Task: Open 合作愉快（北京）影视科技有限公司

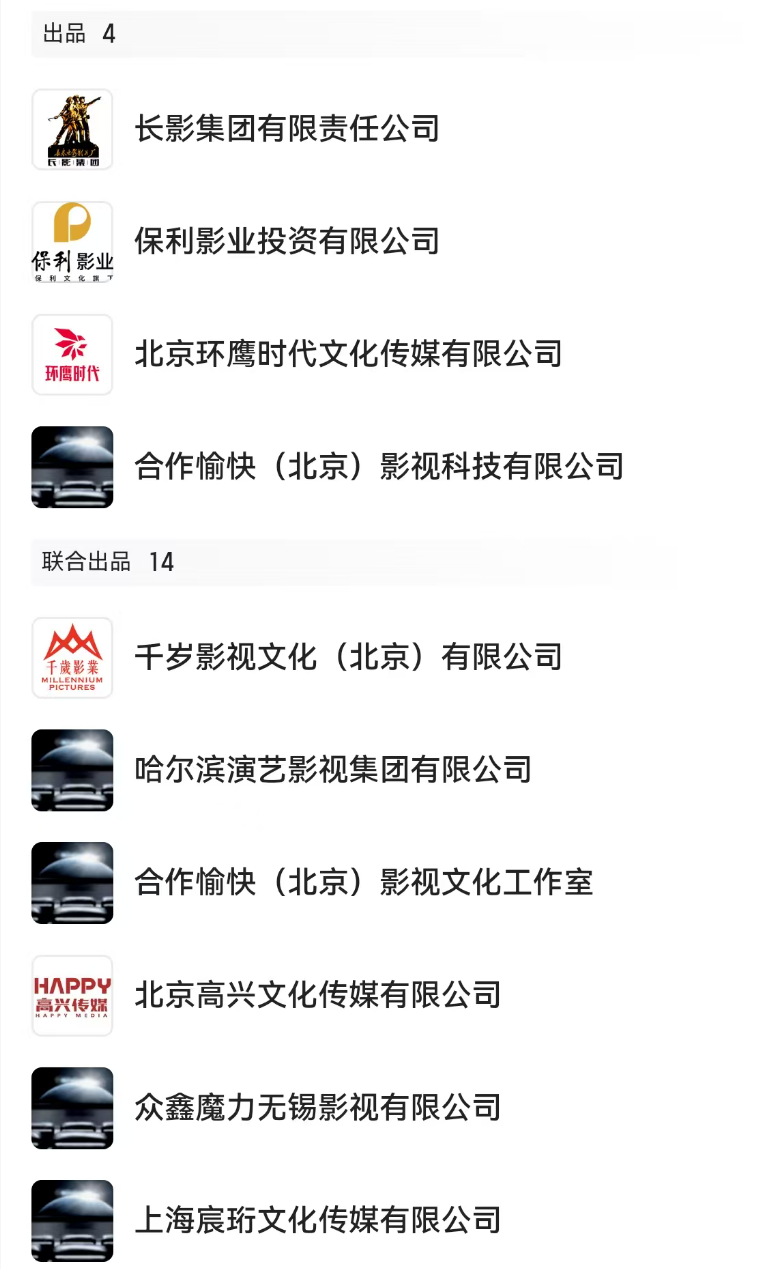Action: tap(379, 466)
